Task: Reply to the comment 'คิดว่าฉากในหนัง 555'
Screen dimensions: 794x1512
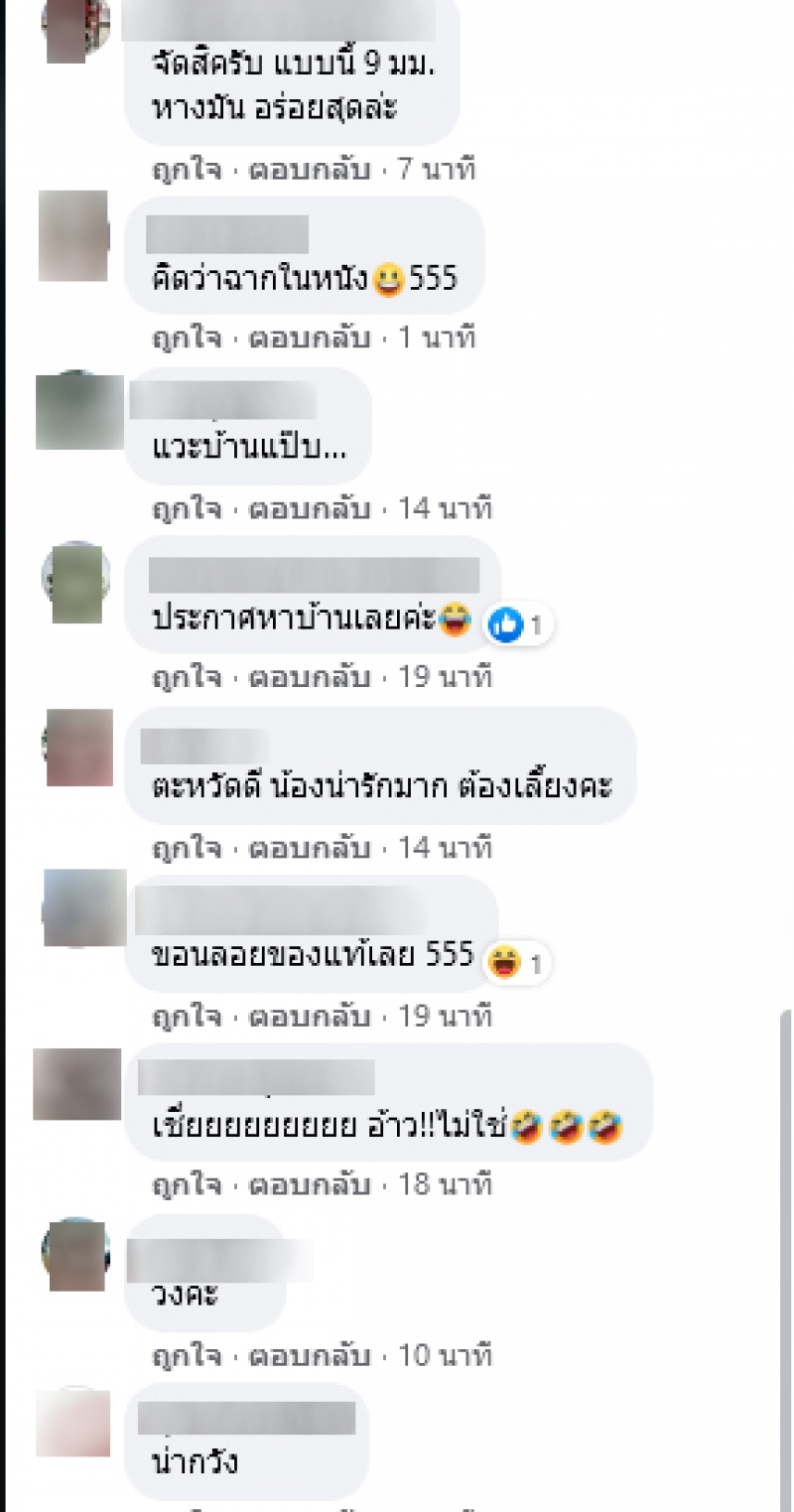Action: [310, 339]
